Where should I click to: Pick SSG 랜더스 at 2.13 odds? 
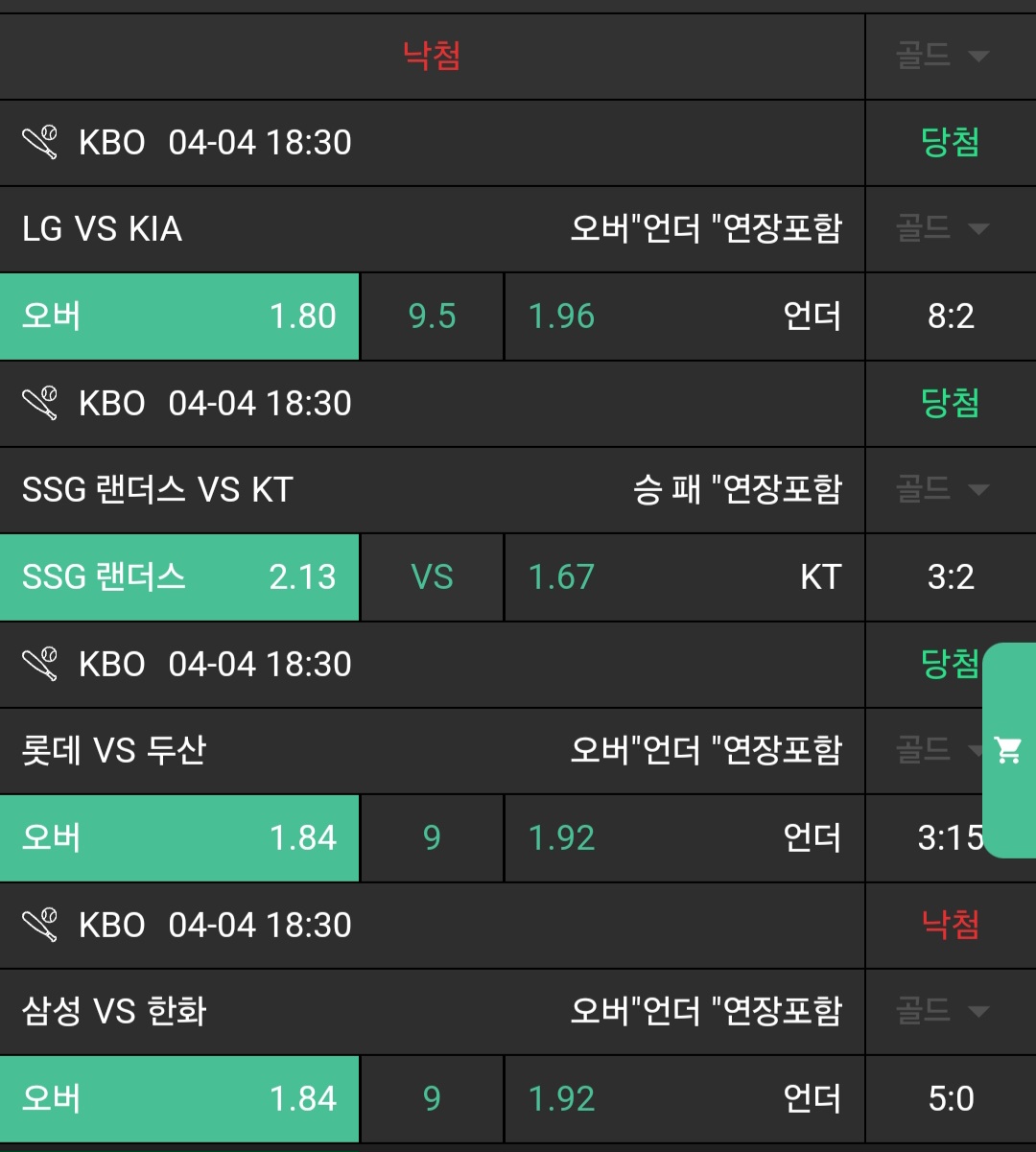(x=179, y=577)
